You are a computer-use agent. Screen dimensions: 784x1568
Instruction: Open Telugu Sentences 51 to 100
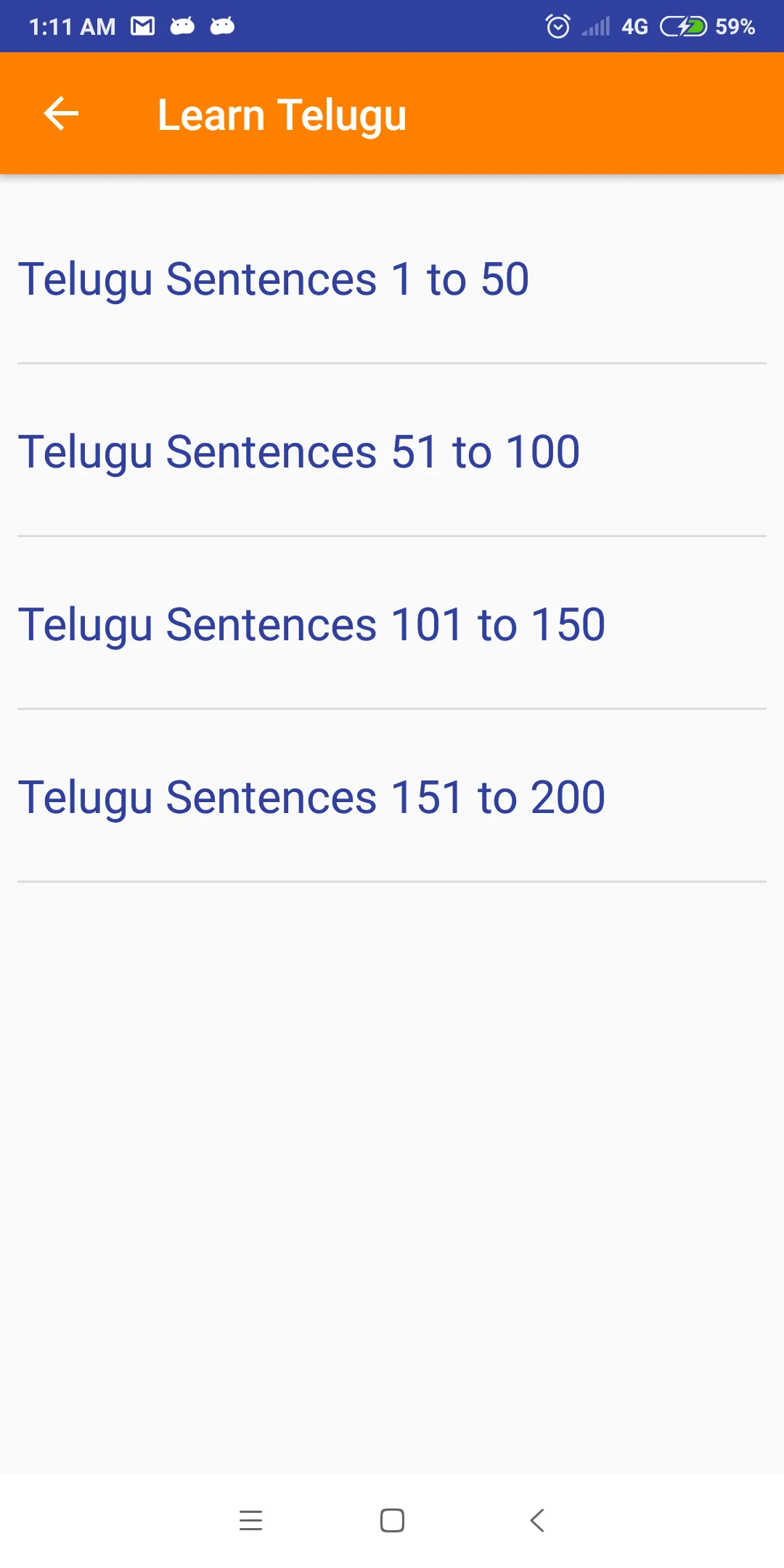point(298,451)
